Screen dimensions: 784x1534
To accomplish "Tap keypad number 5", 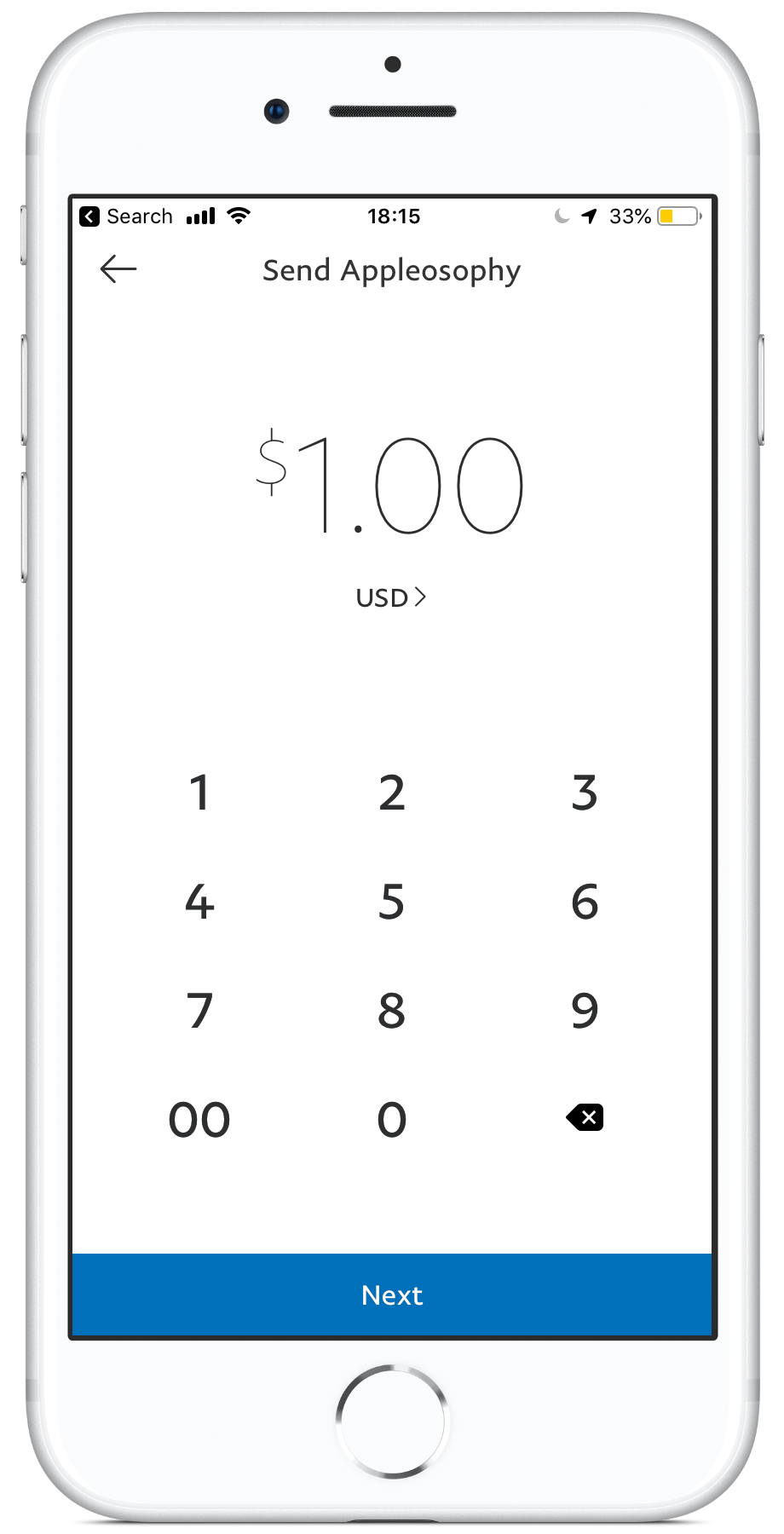I will [x=392, y=902].
